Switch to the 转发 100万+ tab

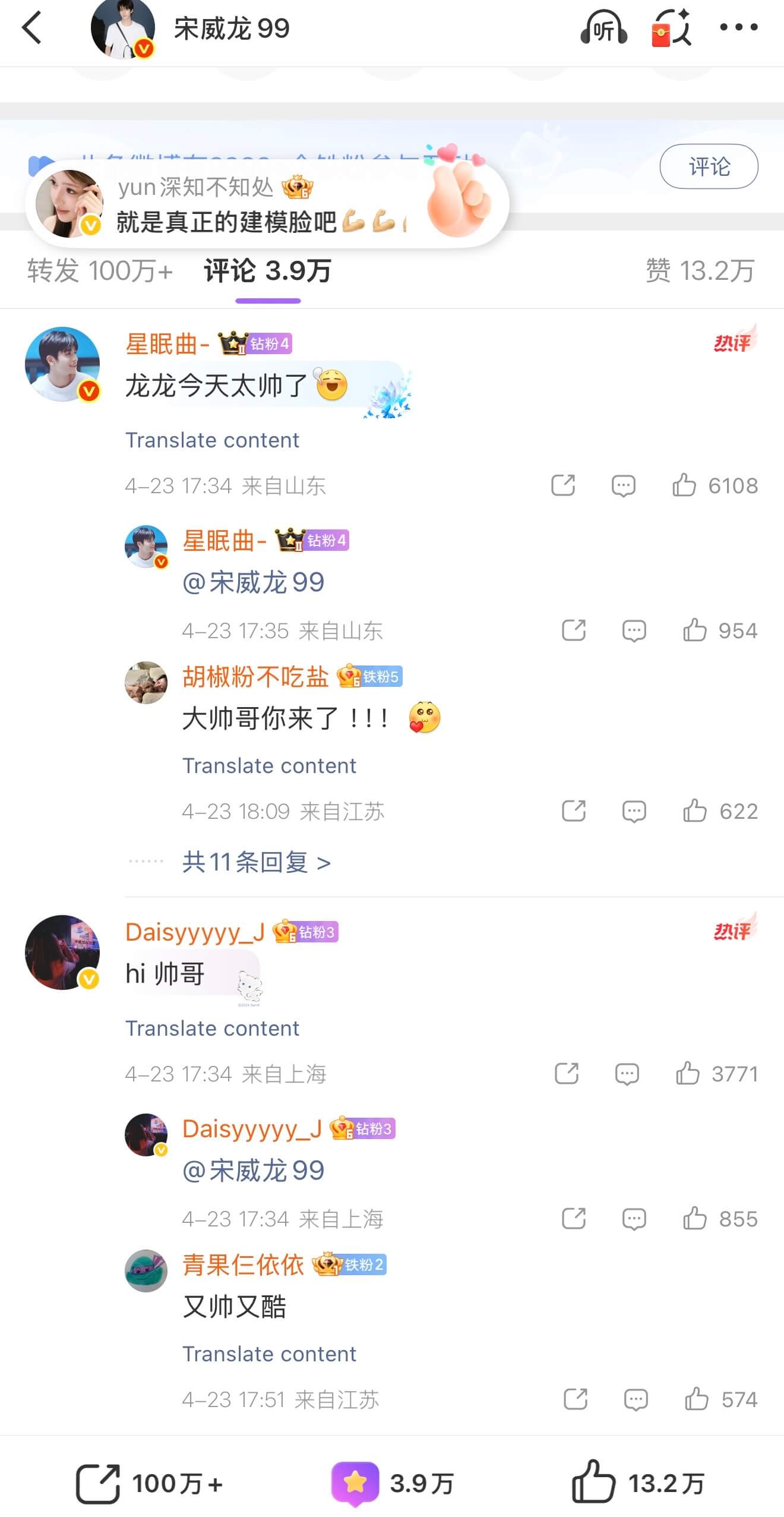[x=100, y=271]
